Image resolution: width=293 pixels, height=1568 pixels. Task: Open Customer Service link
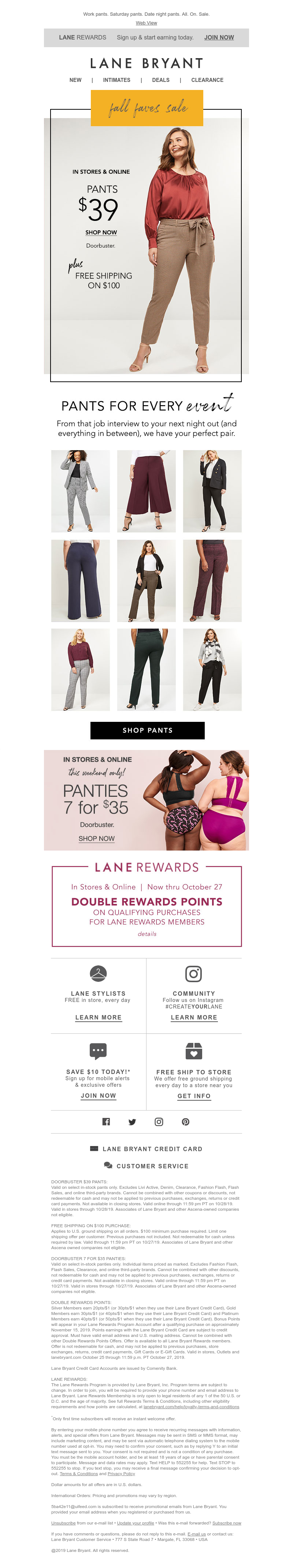tap(152, 1166)
